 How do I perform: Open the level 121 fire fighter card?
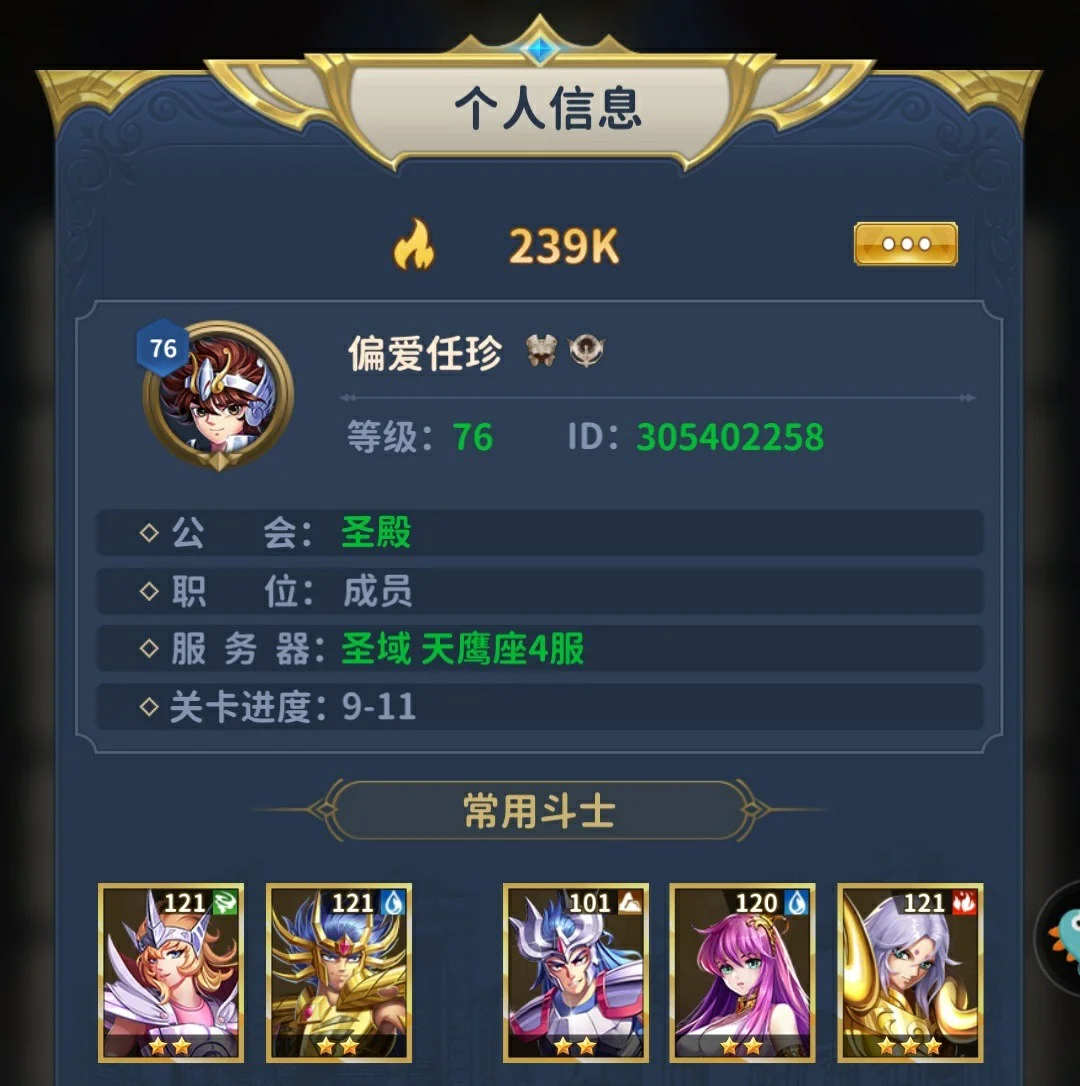click(910, 972)
